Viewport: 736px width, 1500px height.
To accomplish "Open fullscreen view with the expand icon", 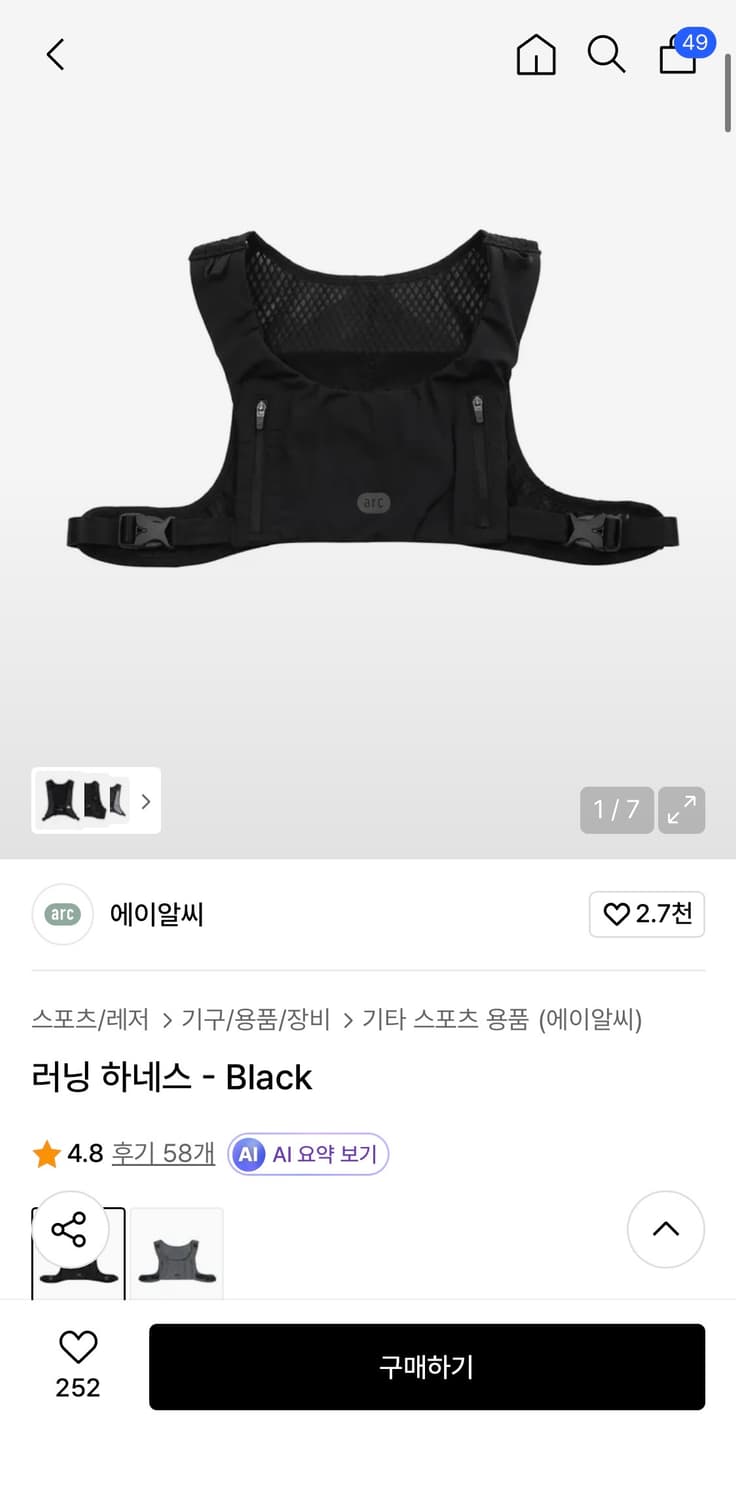I will (x=682, y=810).
